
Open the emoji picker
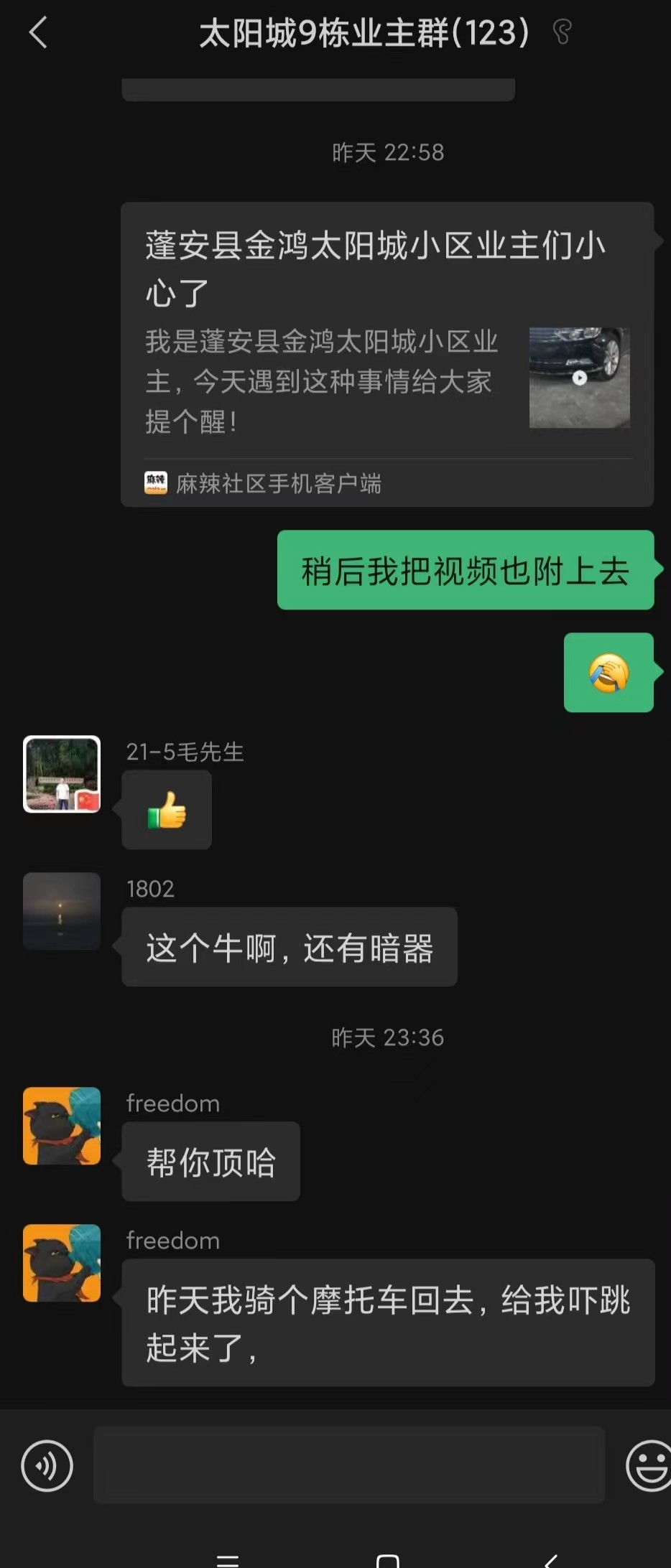(649, 1465)
